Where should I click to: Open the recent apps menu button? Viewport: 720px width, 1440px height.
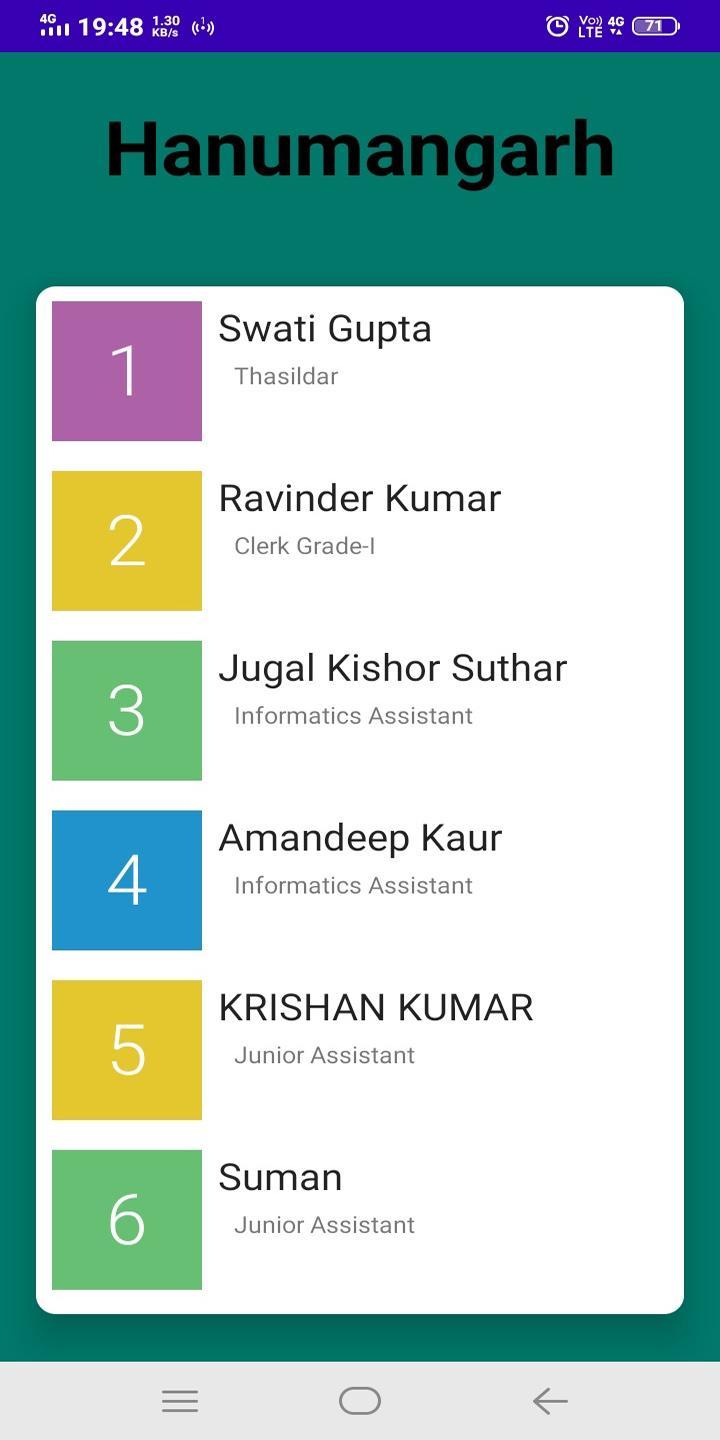[180, 1401]
